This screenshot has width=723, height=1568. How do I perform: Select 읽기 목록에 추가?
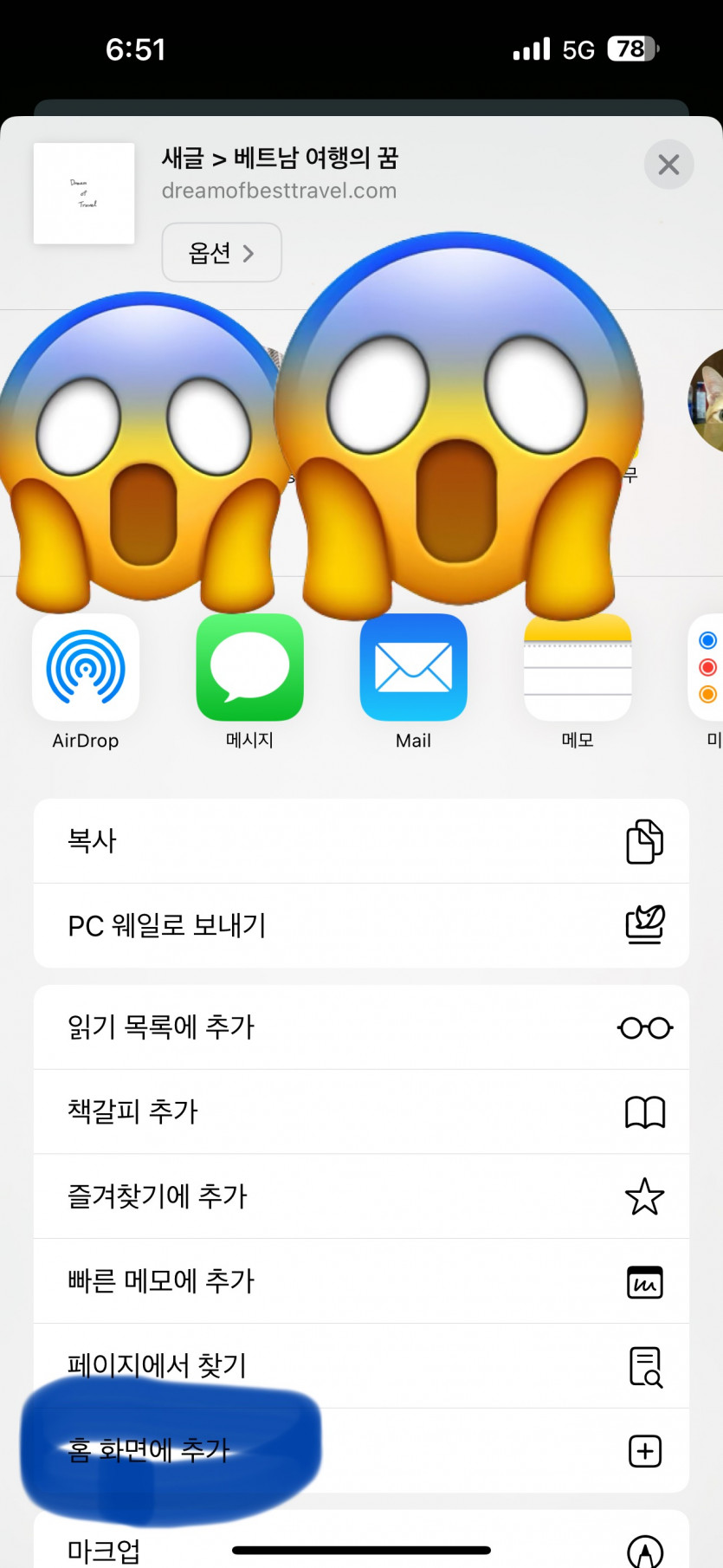(x=361, y=1027)
